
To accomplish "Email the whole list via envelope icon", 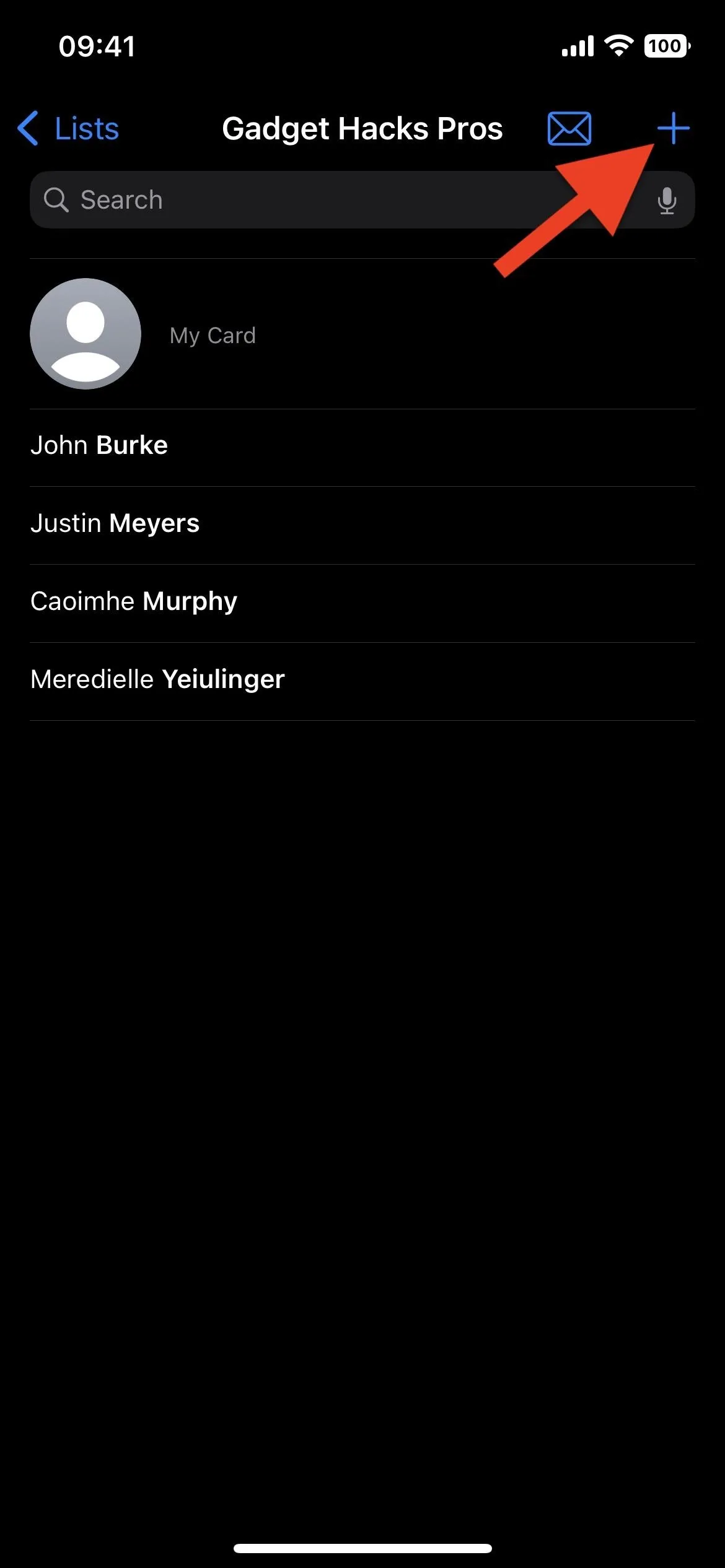I will click(x=569, y=128).
